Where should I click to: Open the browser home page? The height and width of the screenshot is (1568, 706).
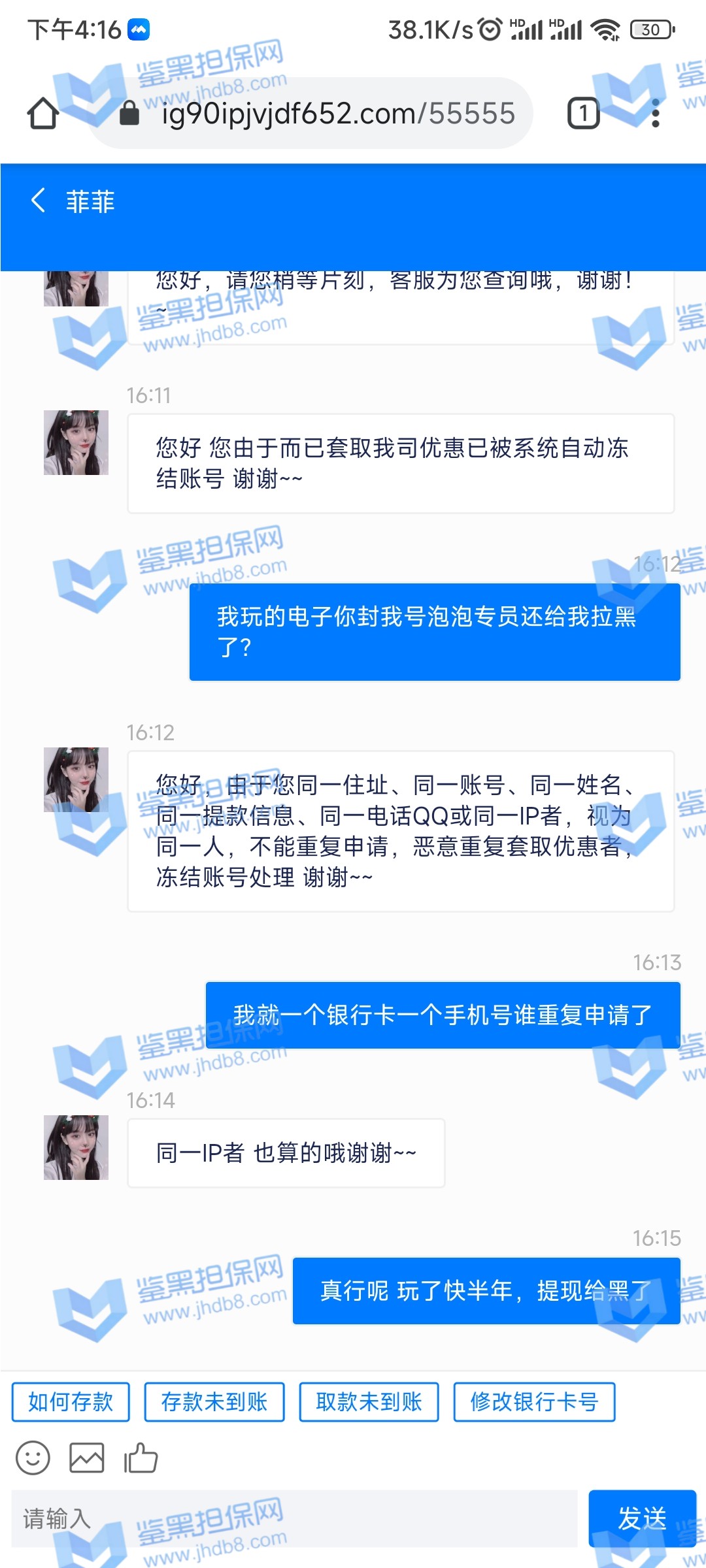[43, 113]
